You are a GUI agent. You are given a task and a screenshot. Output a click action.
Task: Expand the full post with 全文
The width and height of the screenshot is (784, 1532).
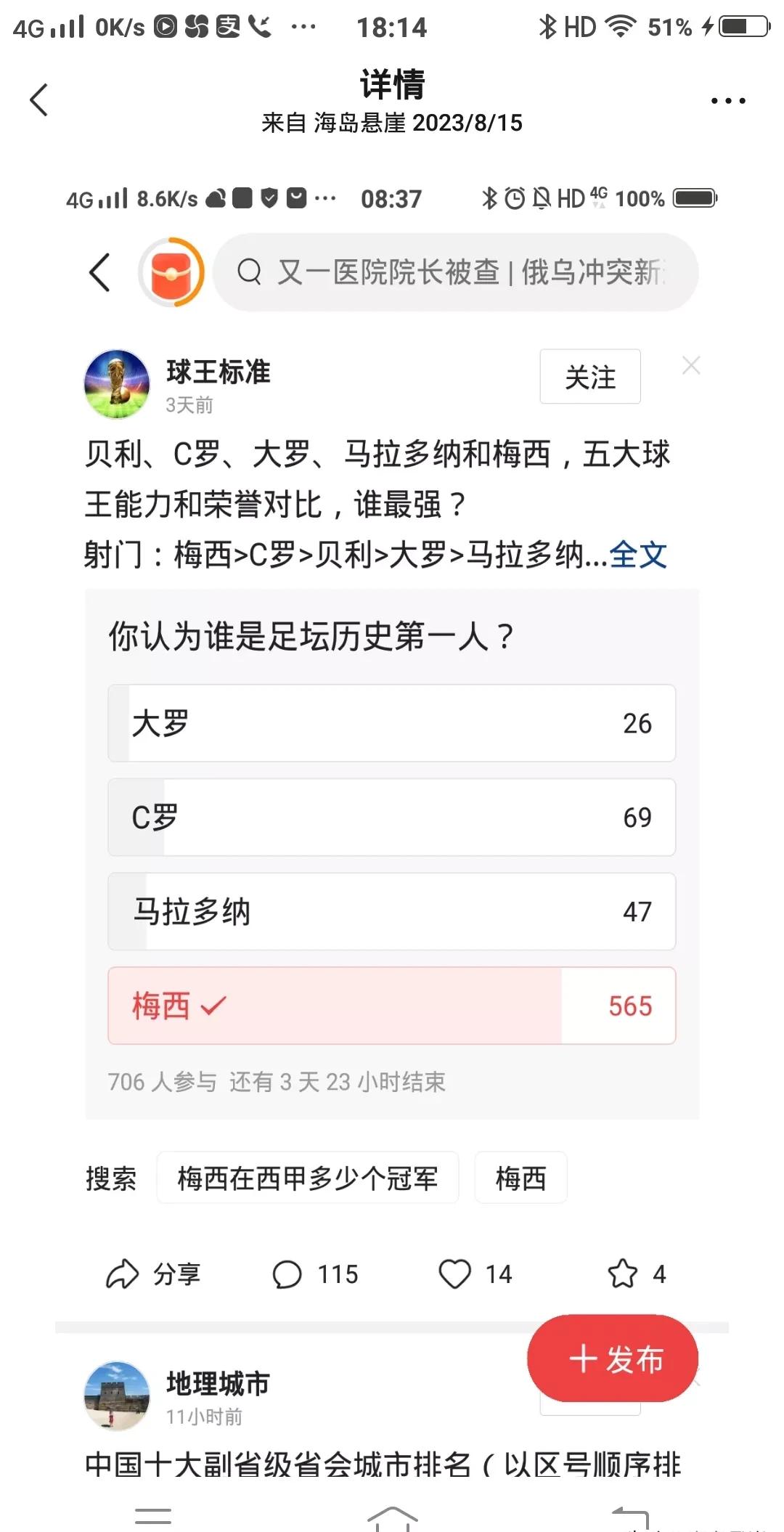pyautogui.click(x=640, y=555)
